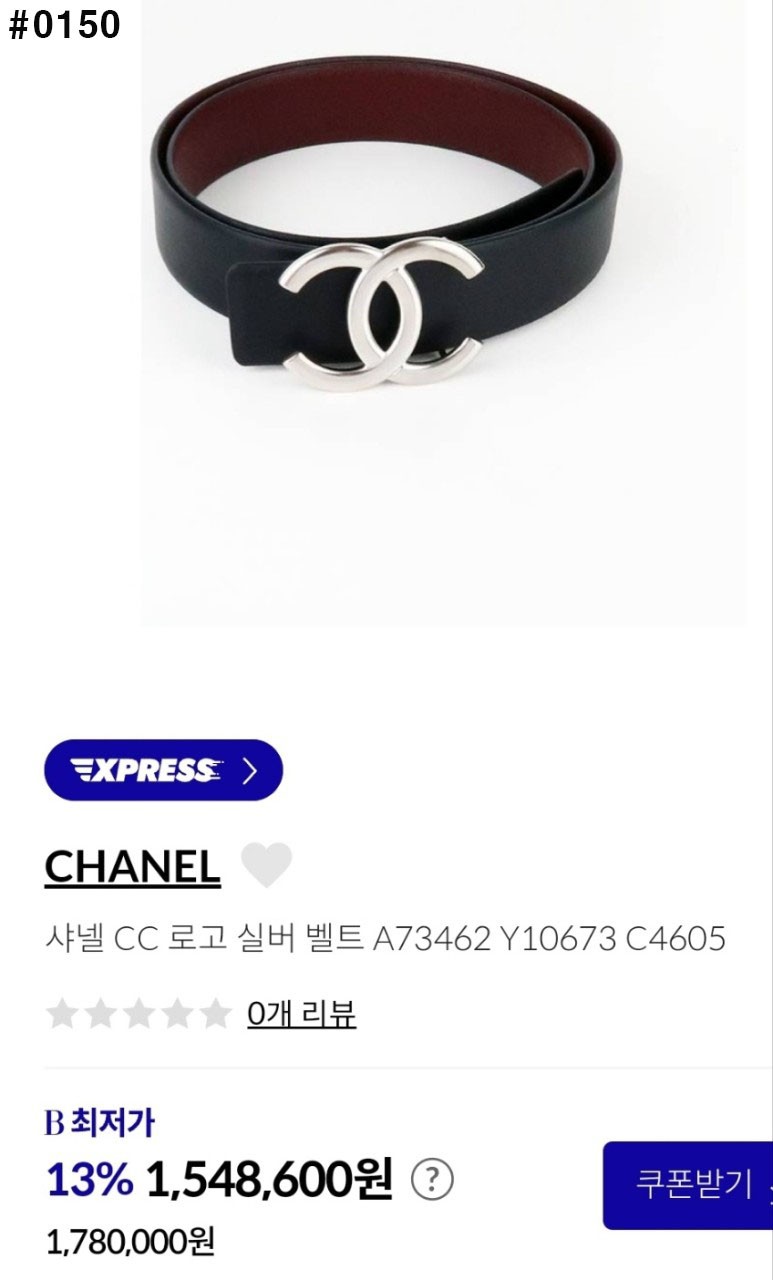Open the CHANEL brand link
This screenshot has width=773, height=1280.
(132, 867)
